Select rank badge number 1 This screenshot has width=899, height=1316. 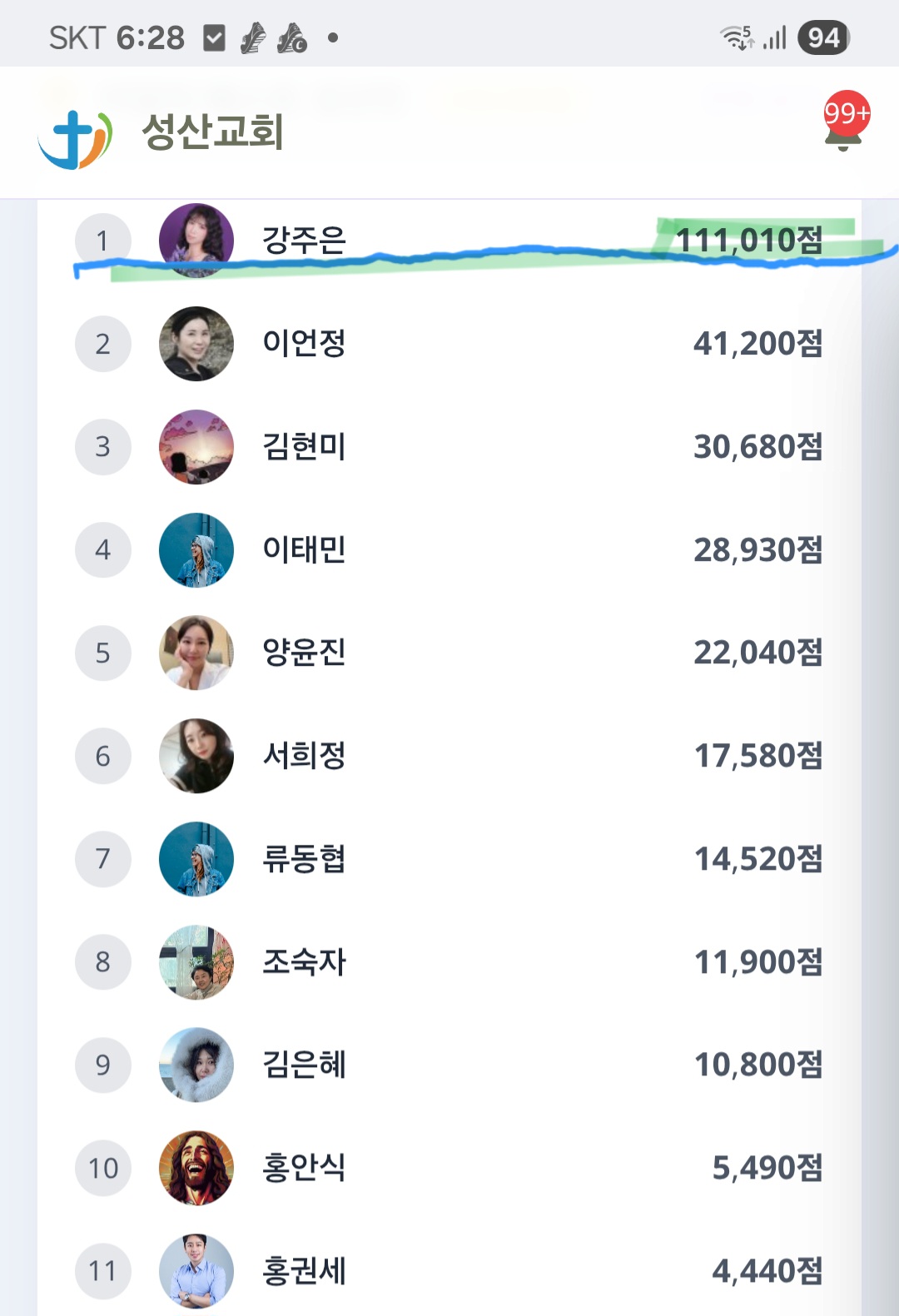pyautogui.click(x=102, y=241)
